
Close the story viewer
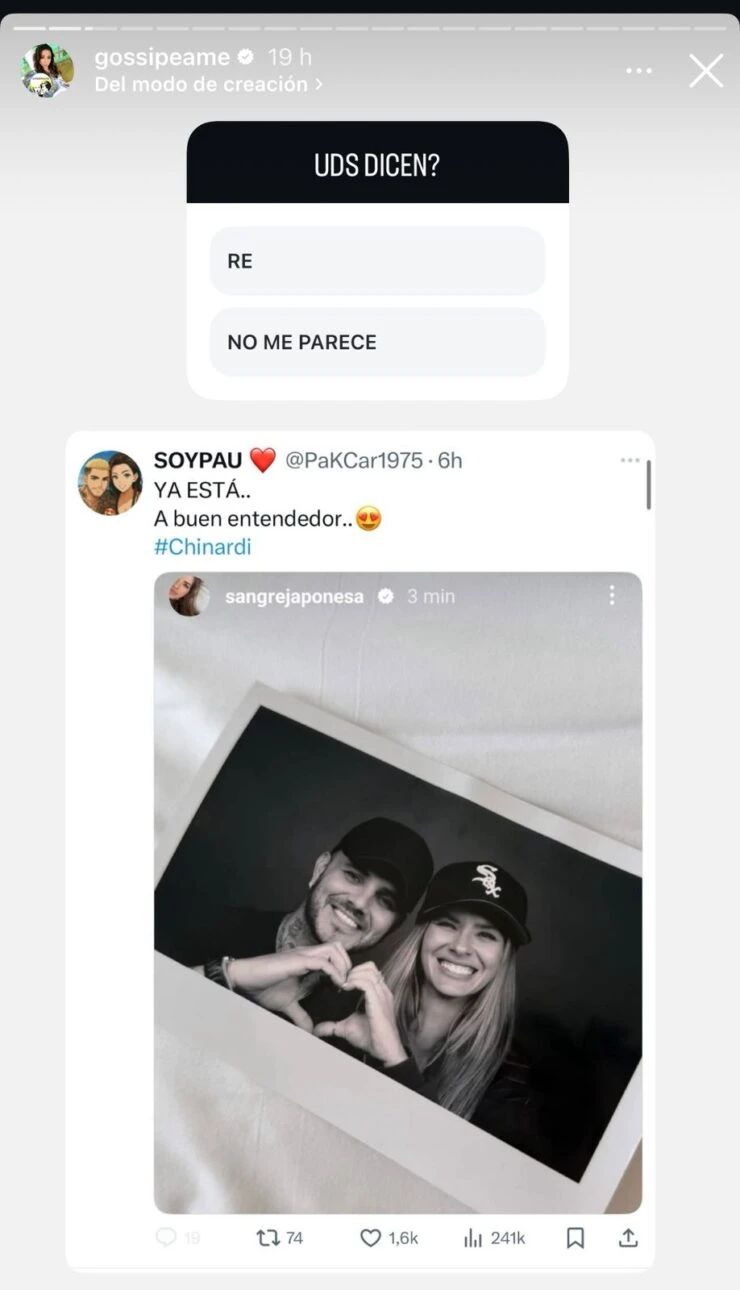point(706,71)
